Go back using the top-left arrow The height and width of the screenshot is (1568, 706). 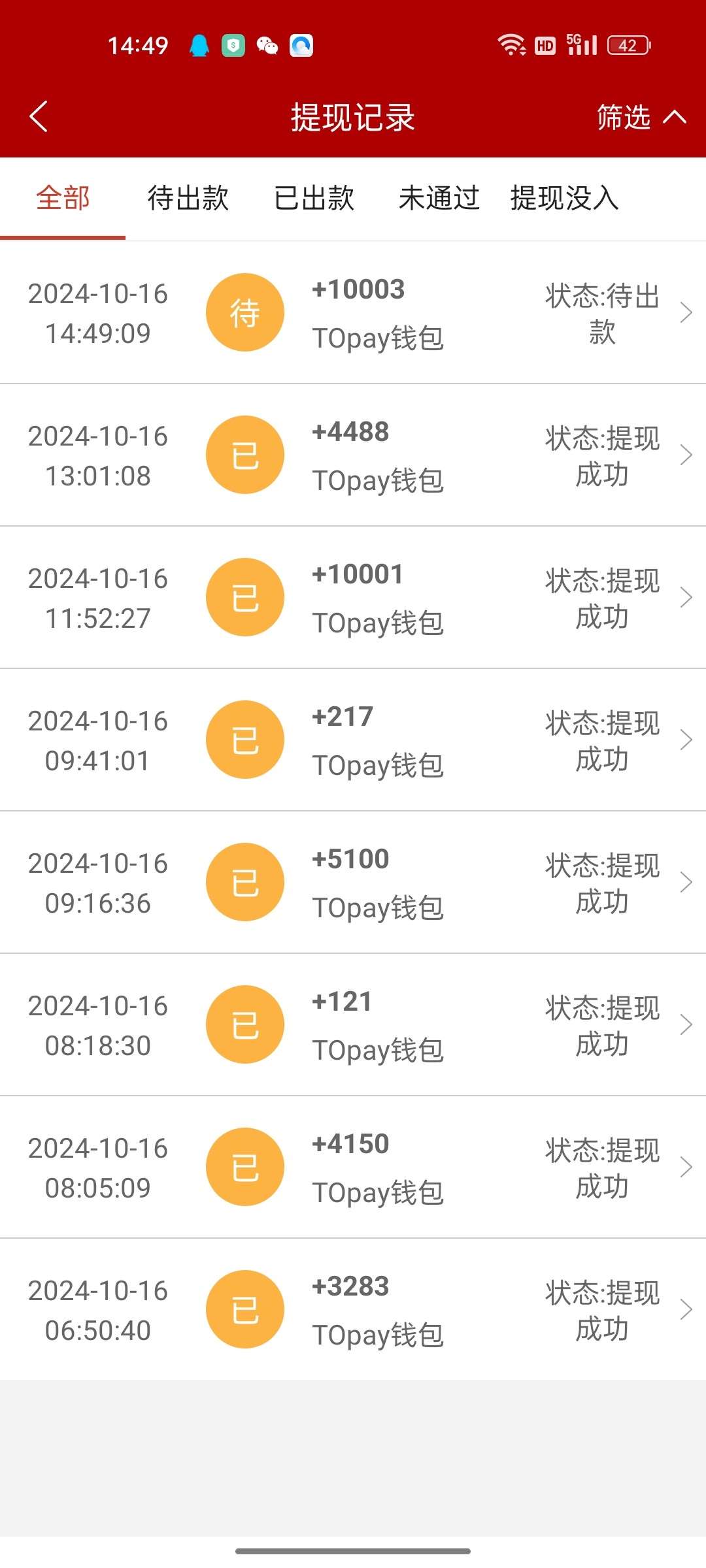pyautogui.click(x=39, y=117)
